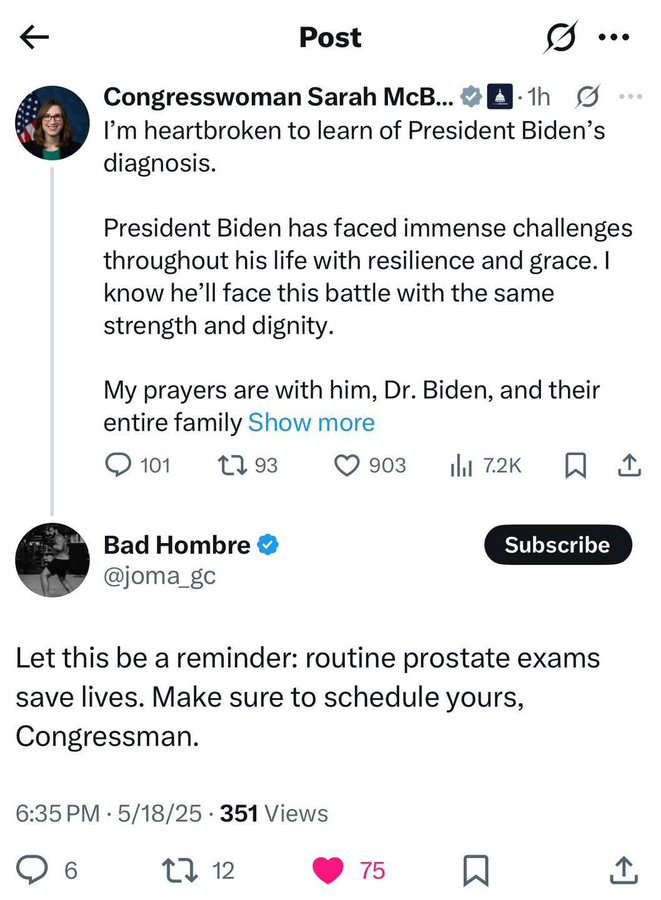Expand McBride's post with Show more
This screenshot has width=661, height=900.
pos(311,423)
